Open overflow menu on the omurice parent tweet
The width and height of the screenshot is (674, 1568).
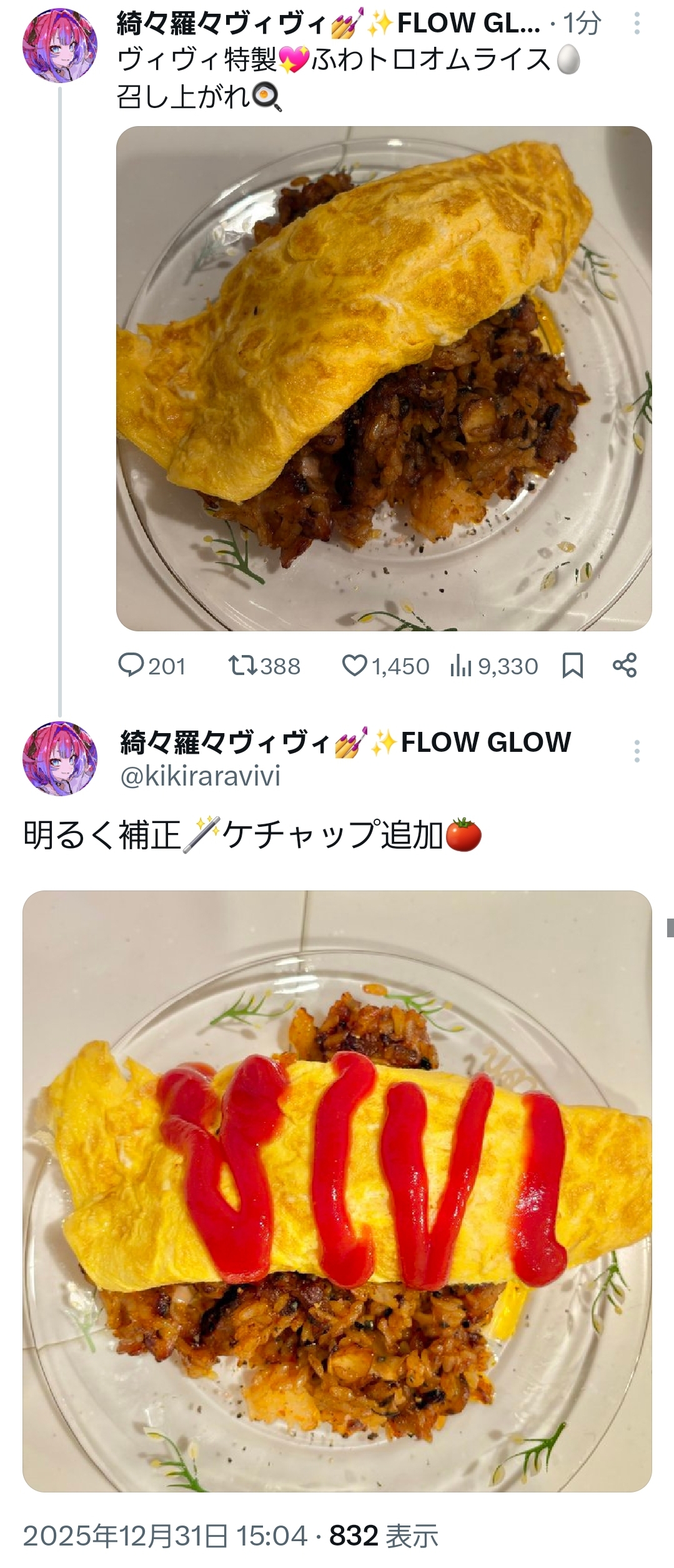637,24
